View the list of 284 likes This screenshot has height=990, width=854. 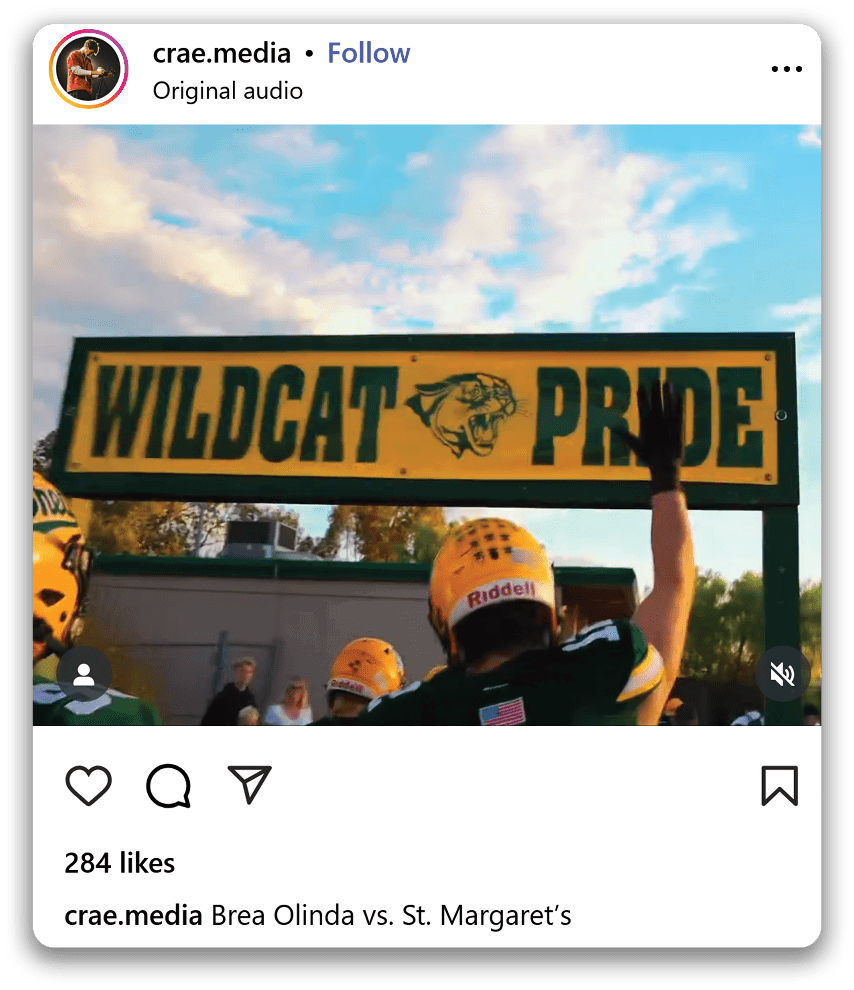[x=120, y=863]
